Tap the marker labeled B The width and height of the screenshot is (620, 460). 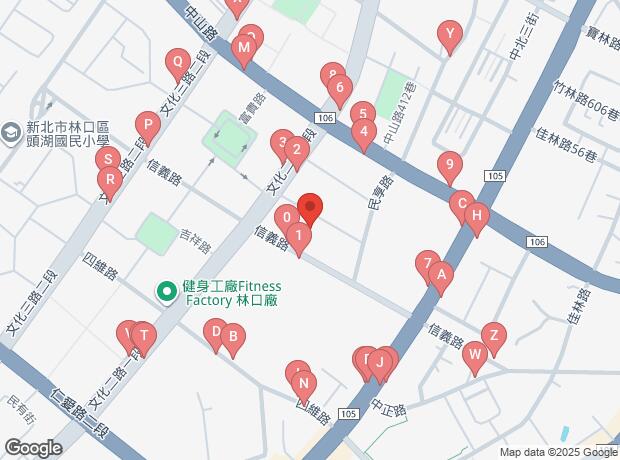(233, 341)
